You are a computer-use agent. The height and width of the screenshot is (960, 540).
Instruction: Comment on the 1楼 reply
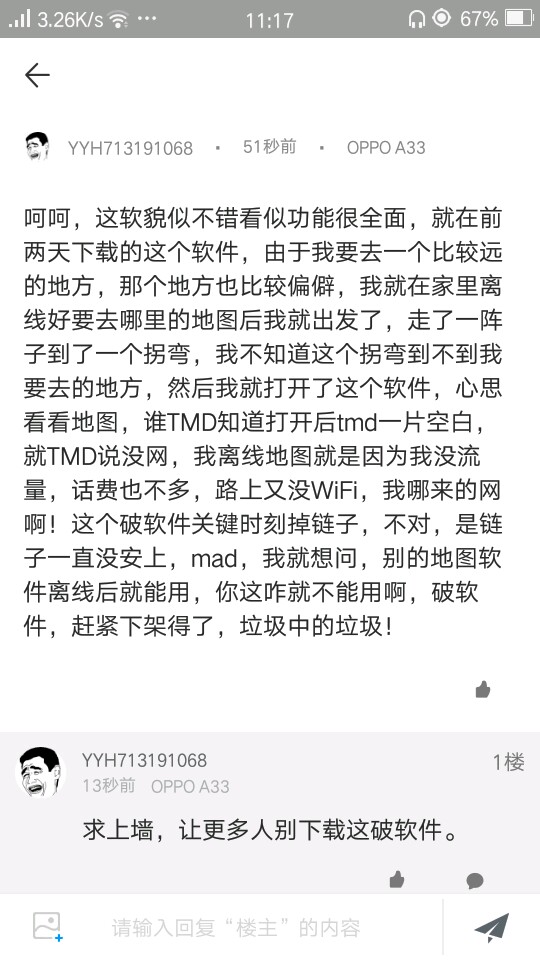(x=475, y=880)
